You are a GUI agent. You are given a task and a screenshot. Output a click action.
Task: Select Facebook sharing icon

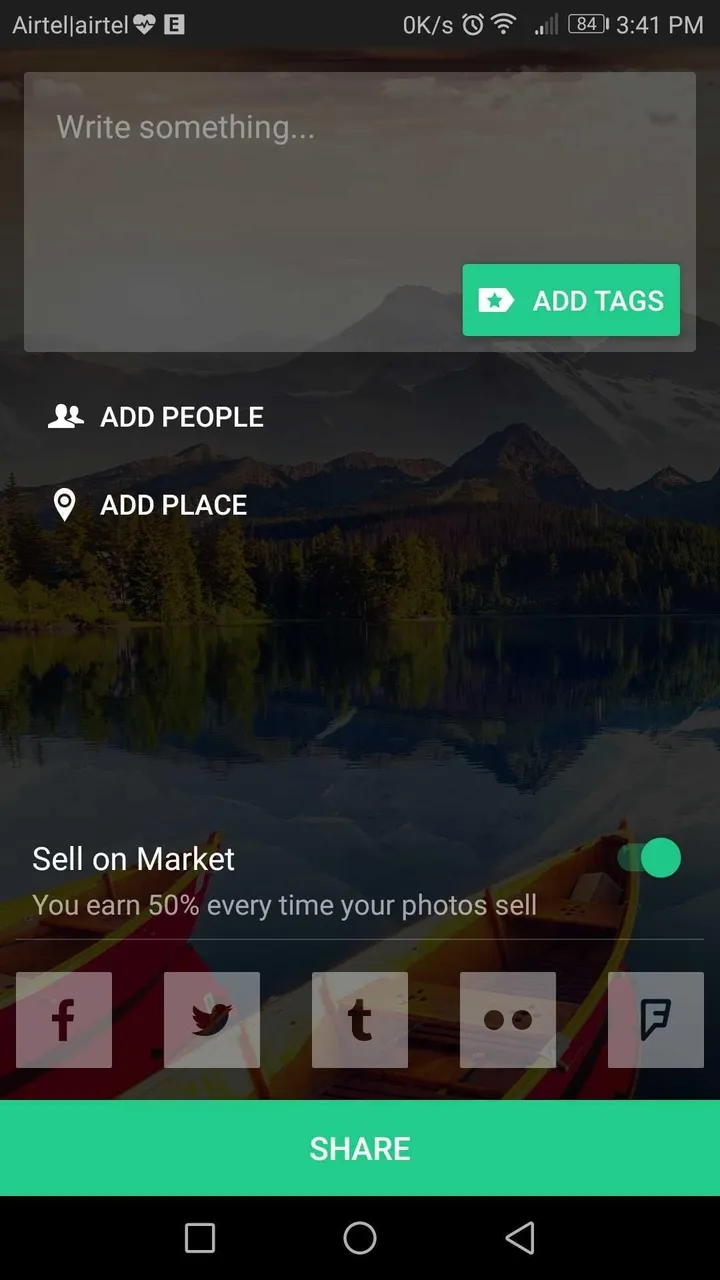(64, 1020)
